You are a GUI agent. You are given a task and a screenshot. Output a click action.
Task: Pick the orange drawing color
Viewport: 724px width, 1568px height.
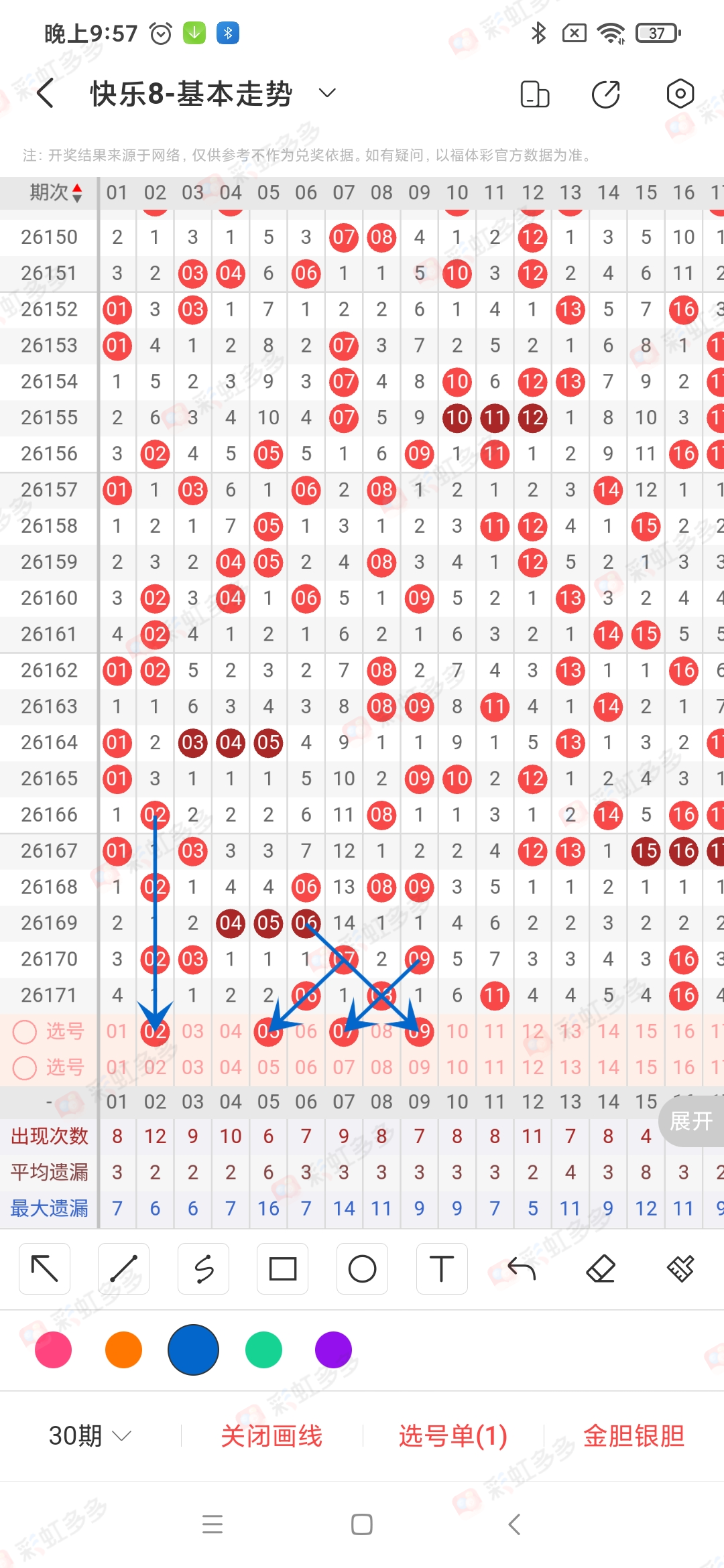click(x=123, y=1350)
